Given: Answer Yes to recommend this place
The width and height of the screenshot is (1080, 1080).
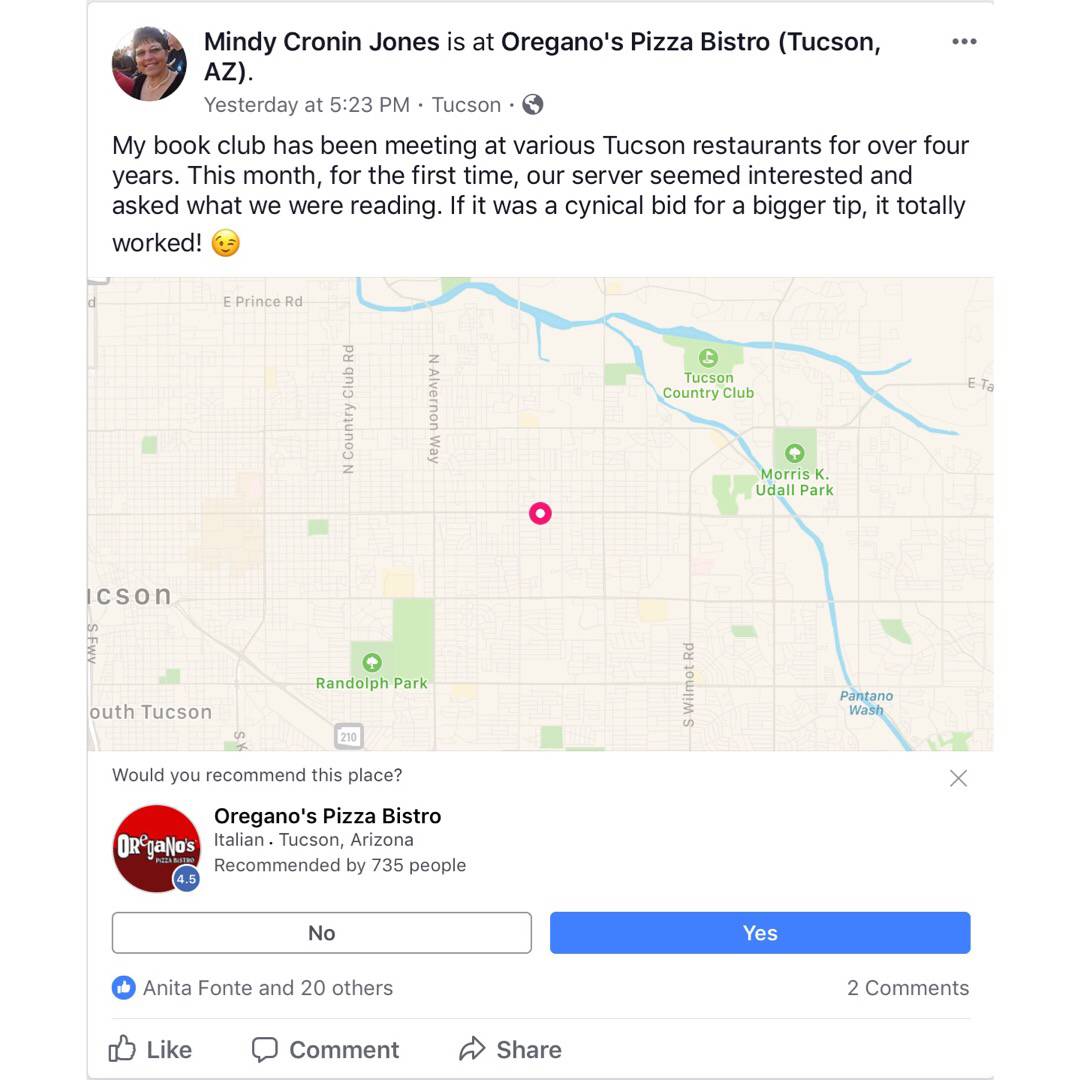Looking at the screenshot, I should (x=760, y=933).
